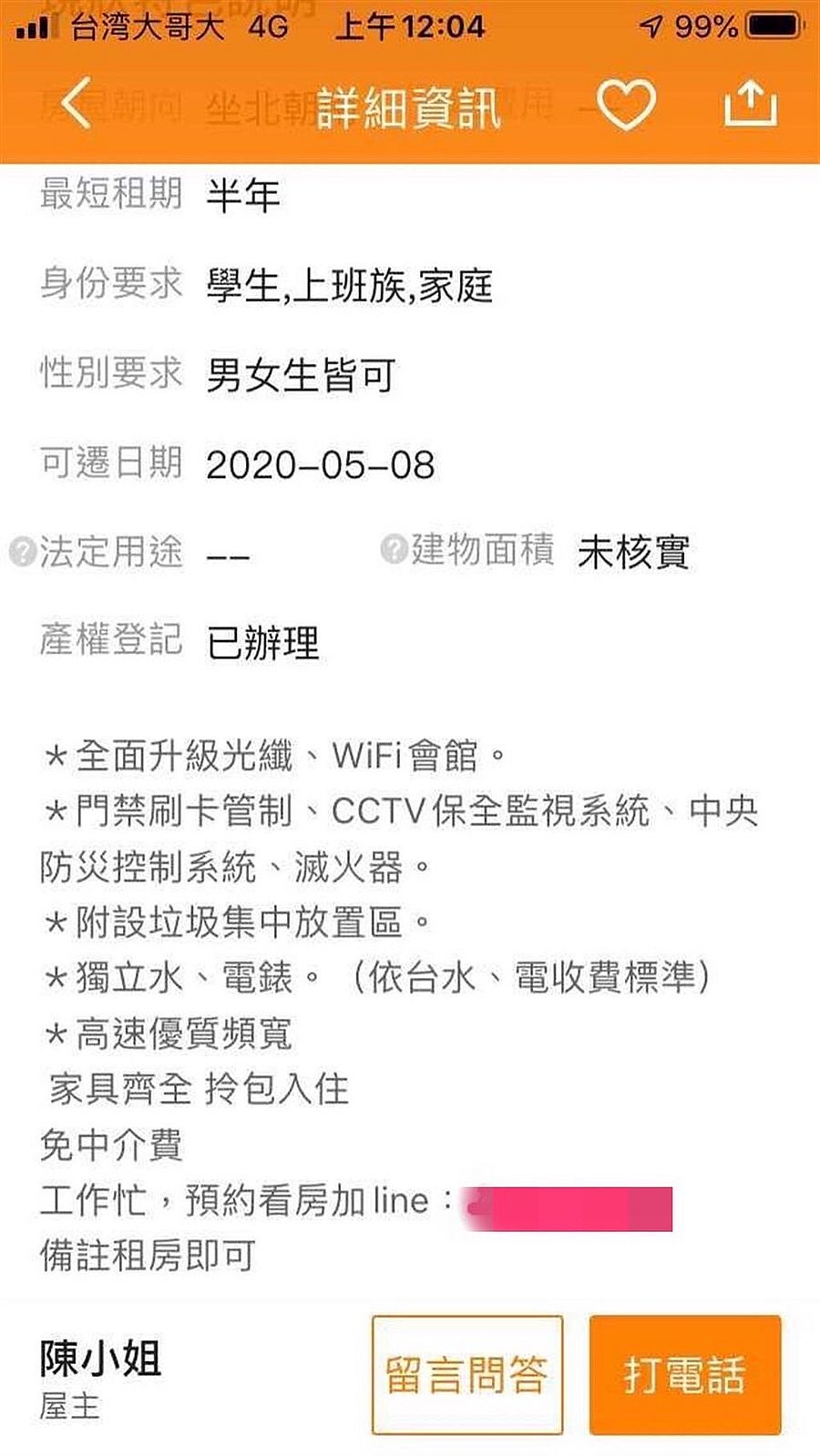Viewport: 820px width, 1456px height.
Task: Tap the 留言問答 button
Action: [x=466, y=1374]
